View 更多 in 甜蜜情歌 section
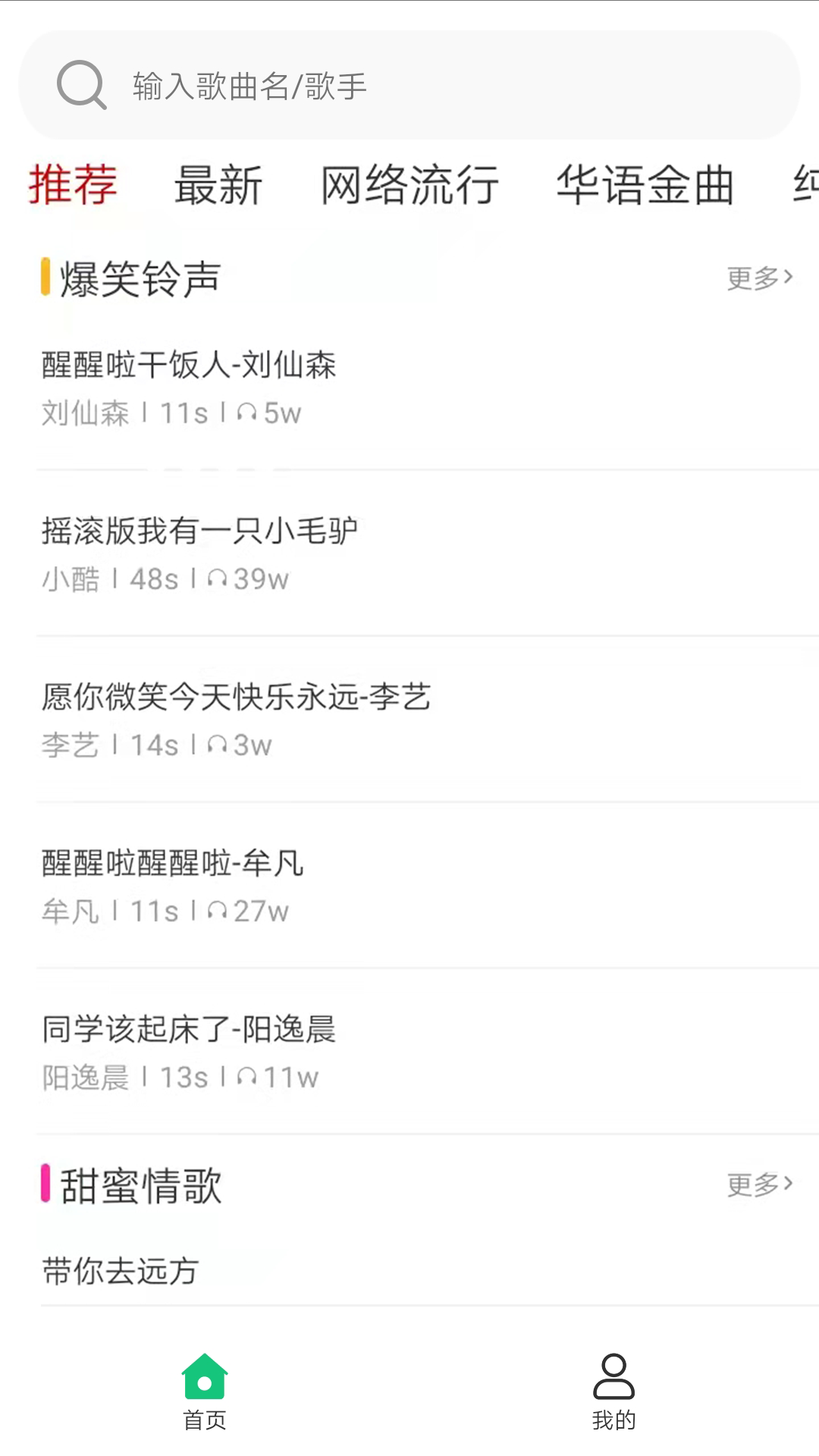819x1456 pixels. (x=759, y=1184)
